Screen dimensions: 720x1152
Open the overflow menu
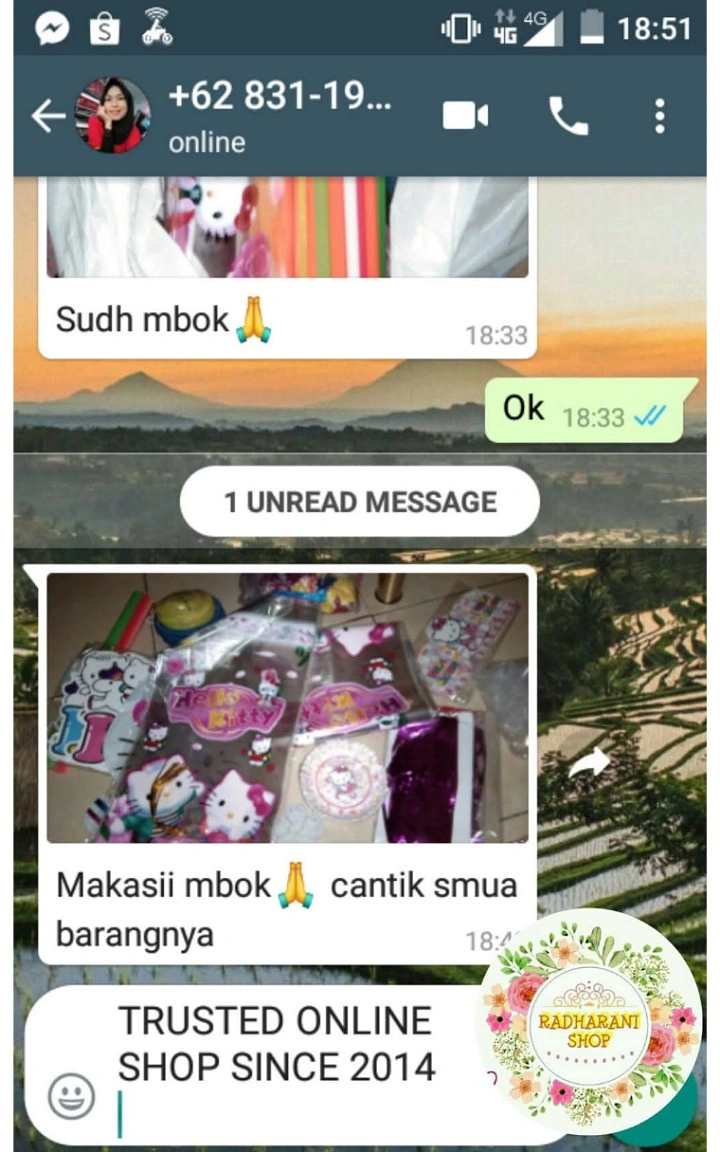659,117
